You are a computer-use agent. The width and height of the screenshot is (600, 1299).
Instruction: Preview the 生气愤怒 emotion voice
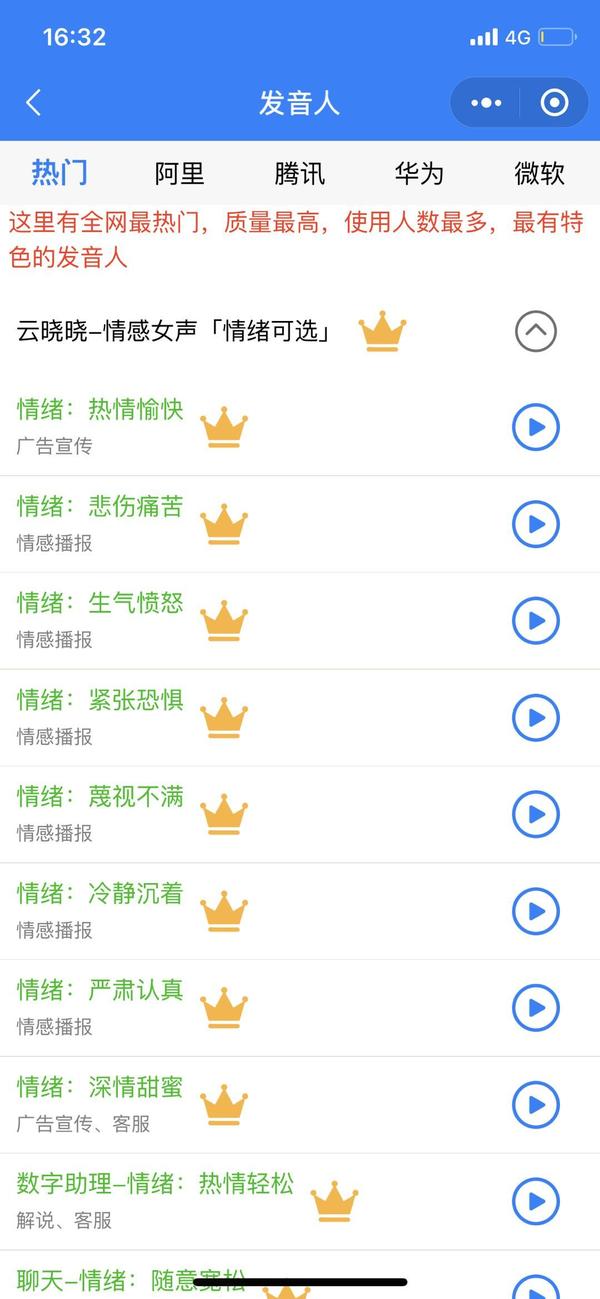coord(536,621)
